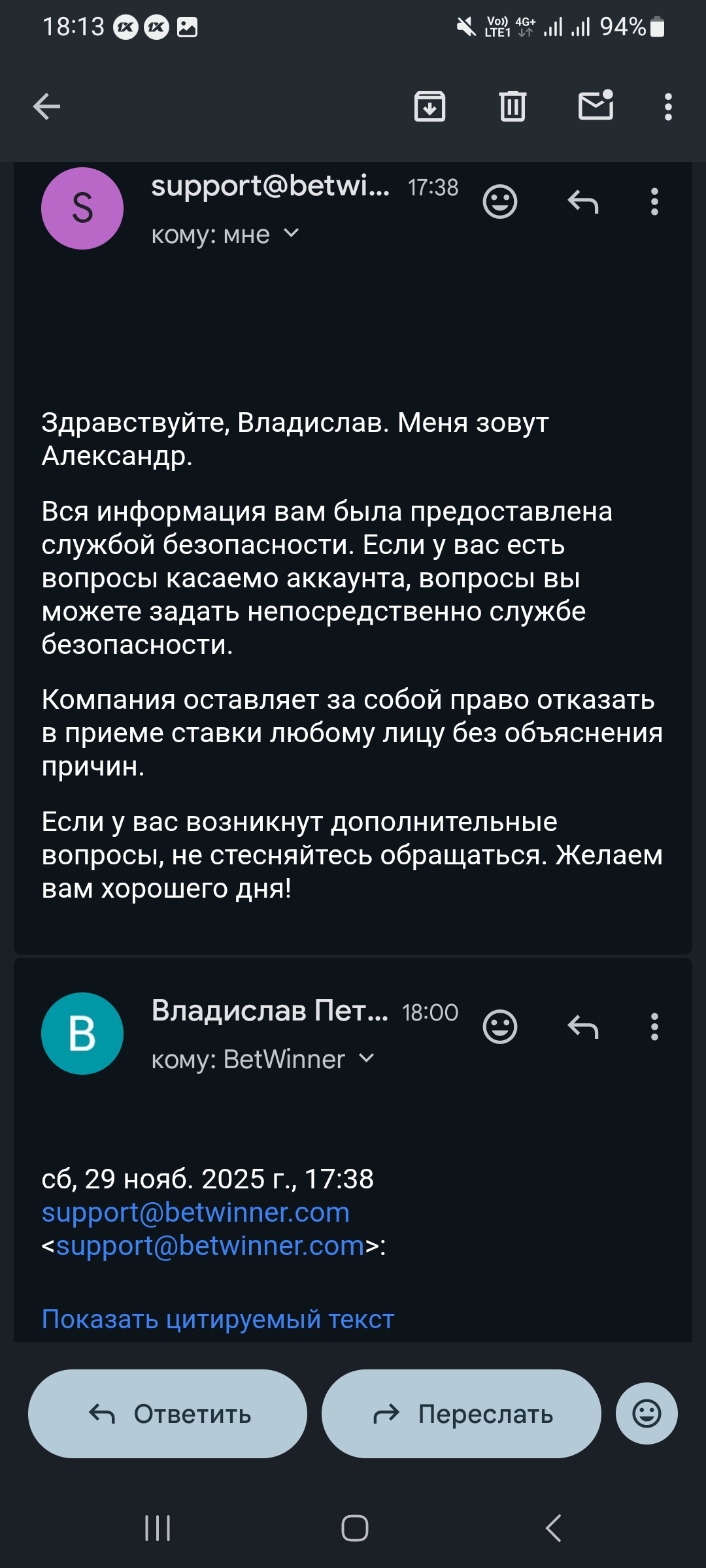This screenshot has width=706, height=1568.
Task: Go back to the inbox list
Action: (x=46, y=106)
